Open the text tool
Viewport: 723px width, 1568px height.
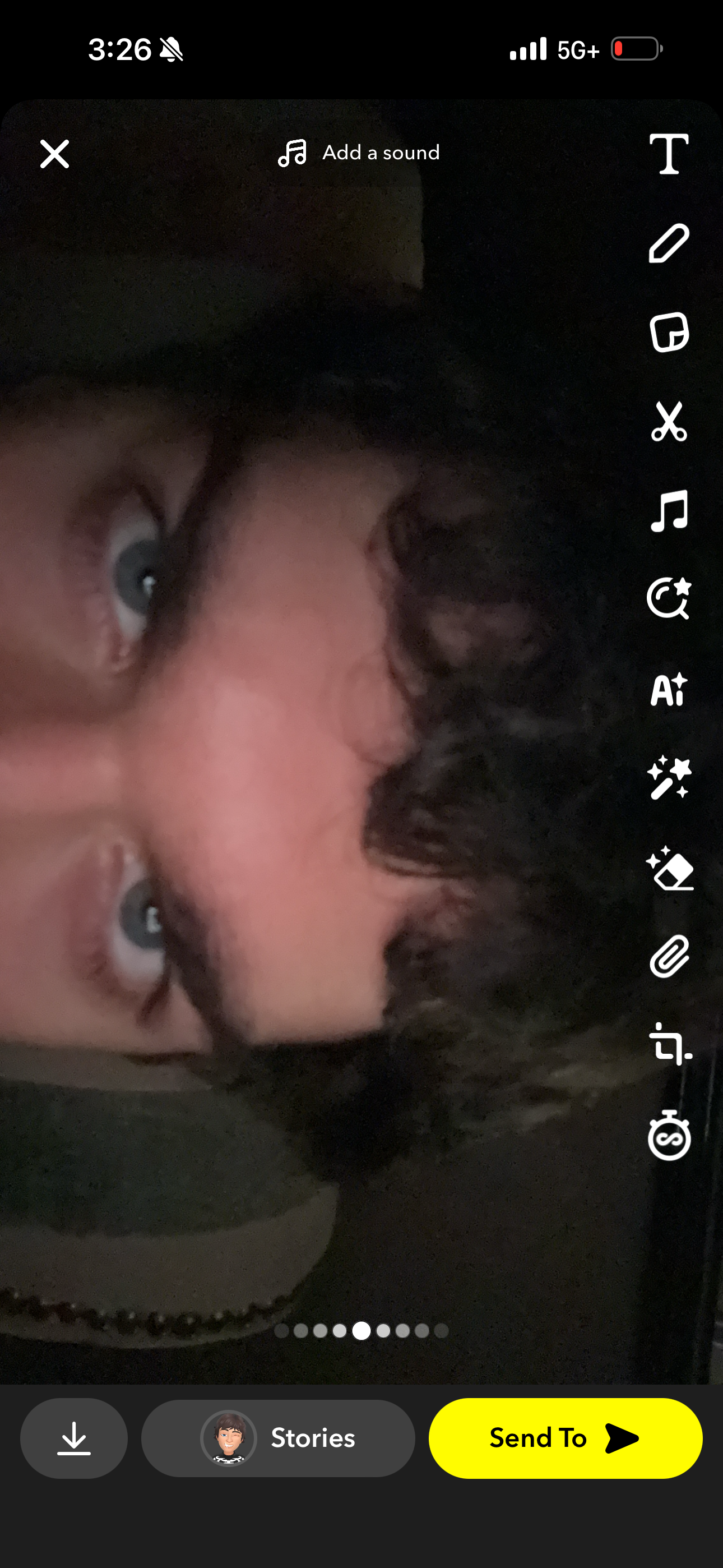pos(669,154)
